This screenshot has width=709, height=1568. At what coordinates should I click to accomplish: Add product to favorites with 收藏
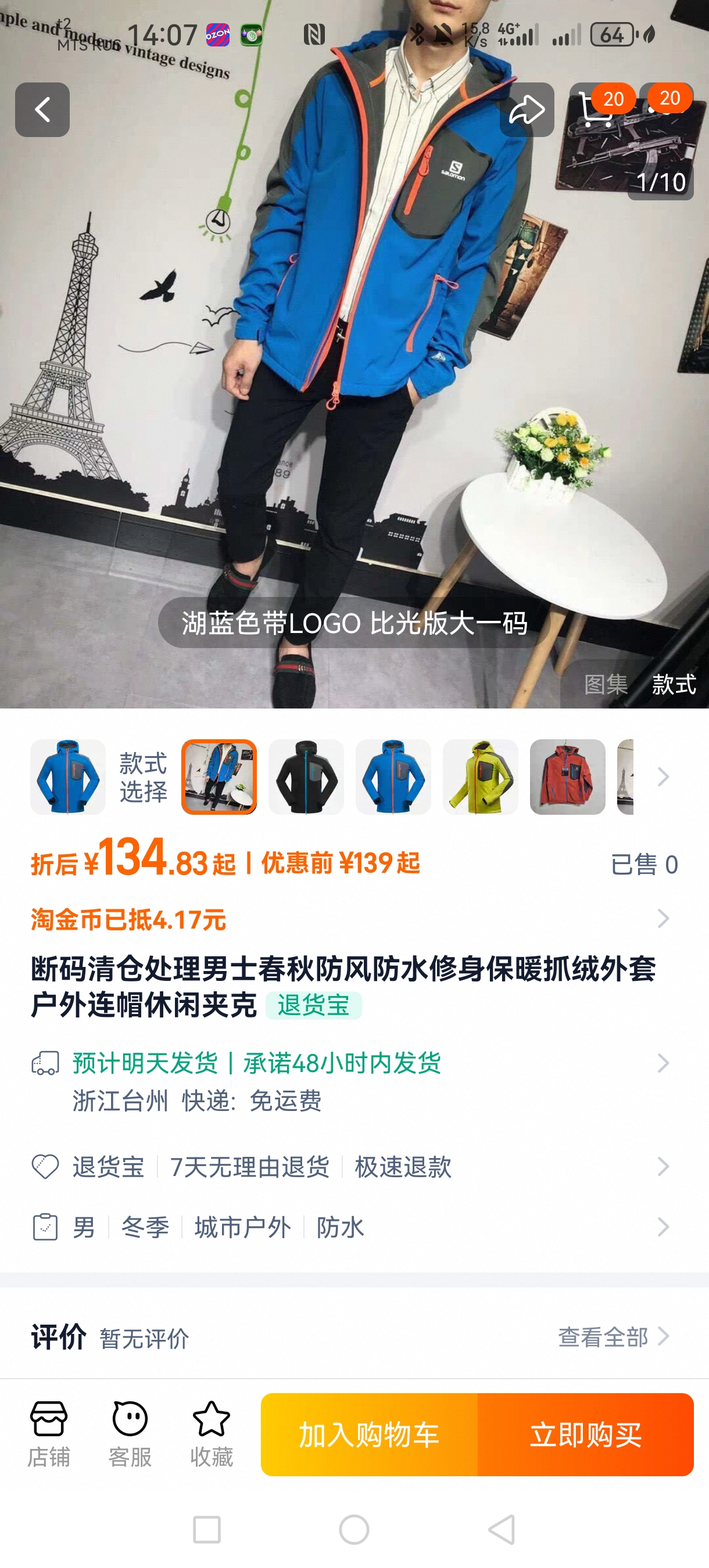click(212, 1434)
